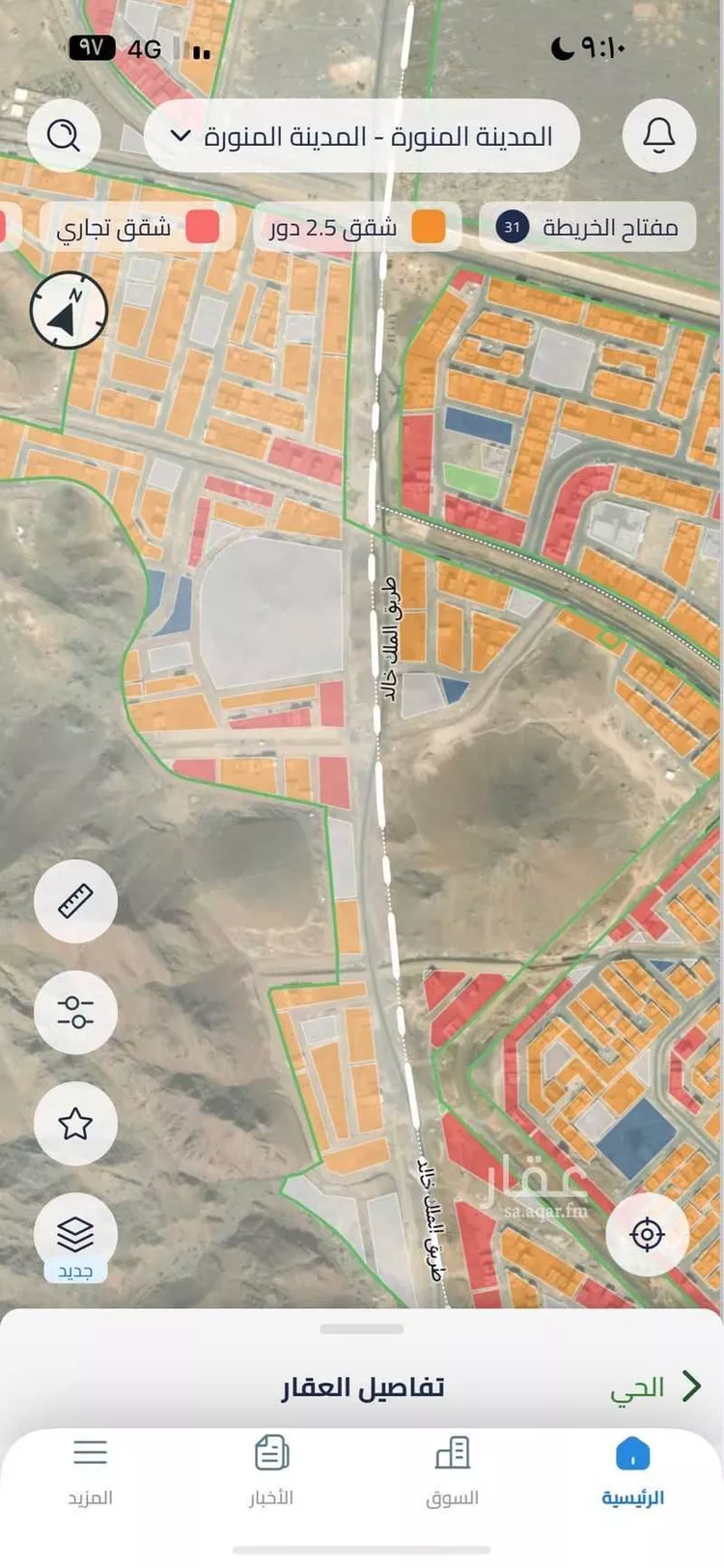The height and width of the screenshot is (1568, 724).
Task: Open the map layers button
Action: tap(75, 1235)
